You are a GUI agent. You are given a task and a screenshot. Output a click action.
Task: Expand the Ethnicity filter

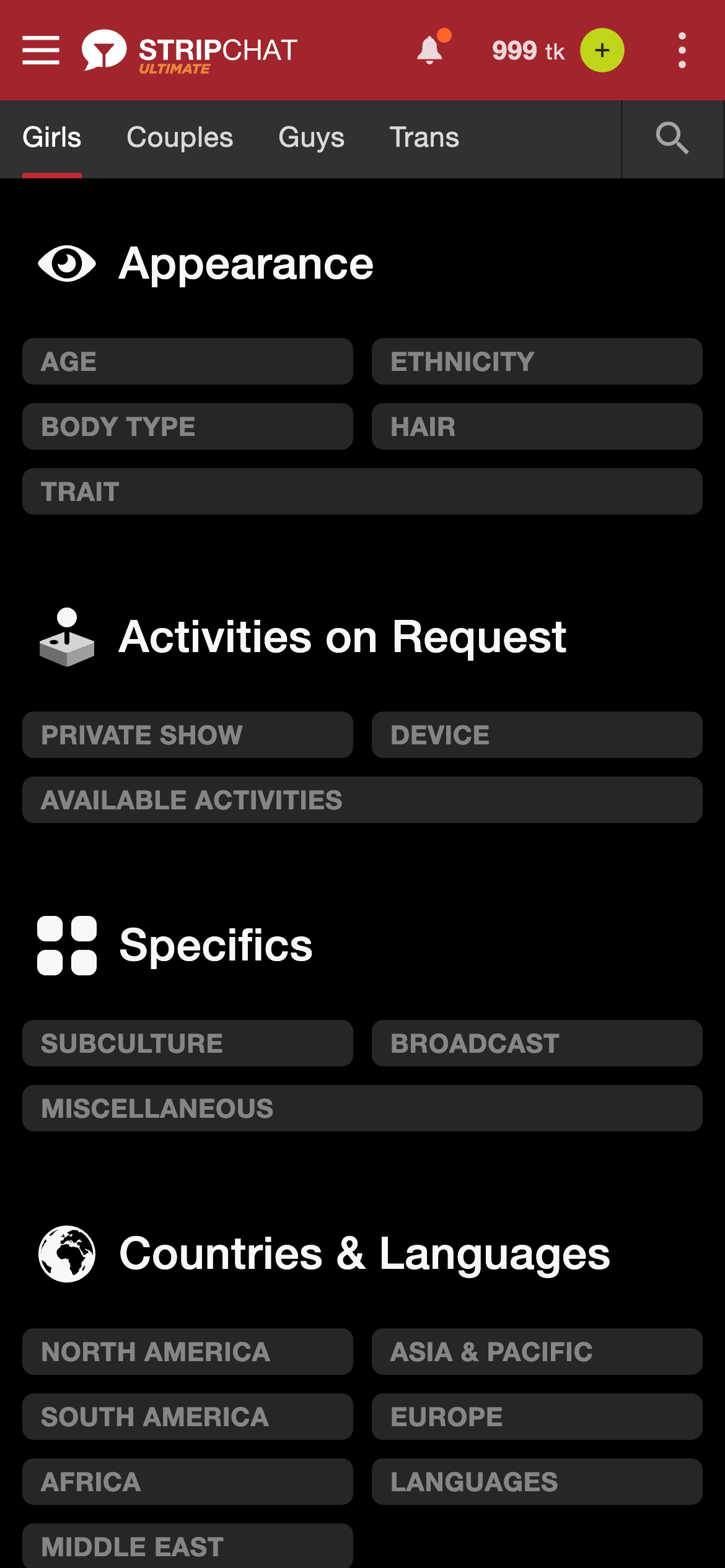click(537, 362)
